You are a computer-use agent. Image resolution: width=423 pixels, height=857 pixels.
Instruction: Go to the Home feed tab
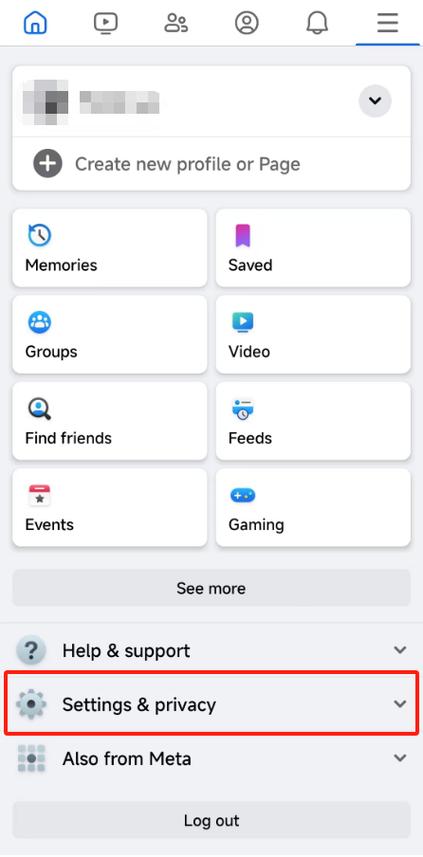tap(35, 23)
